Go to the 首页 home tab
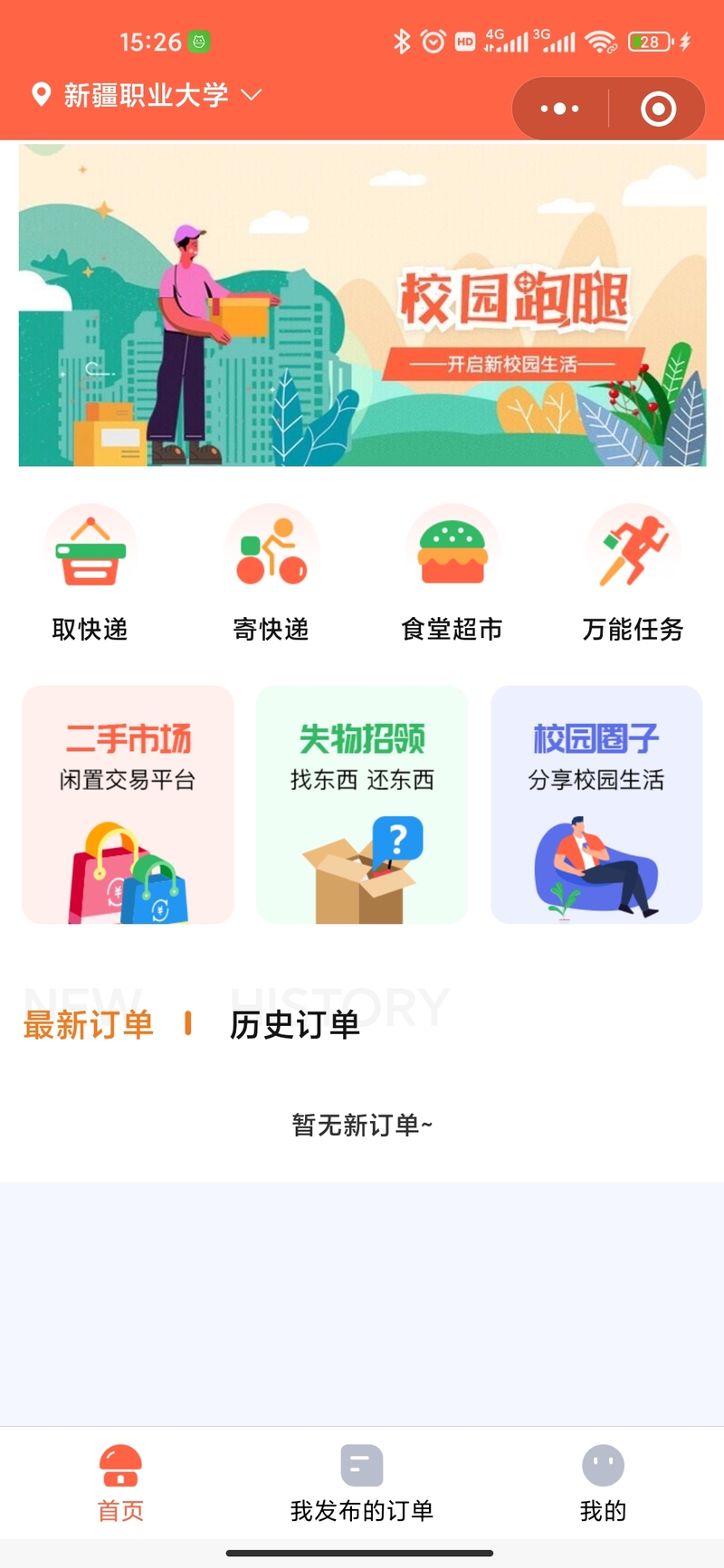Screen dimensions: 724x1568 point(120,1484)
